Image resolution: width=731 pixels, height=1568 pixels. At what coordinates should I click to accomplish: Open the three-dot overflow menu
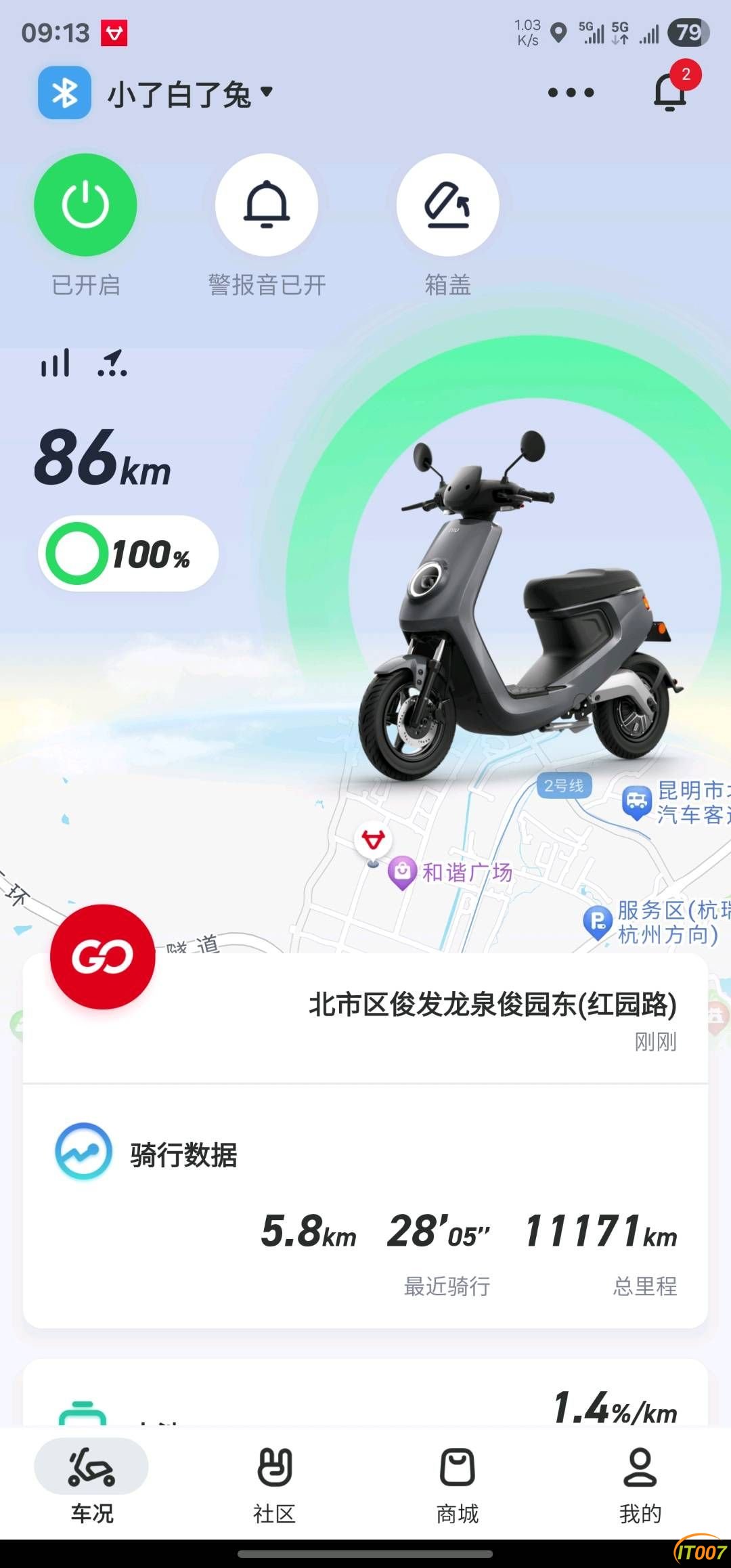[571, 93]
